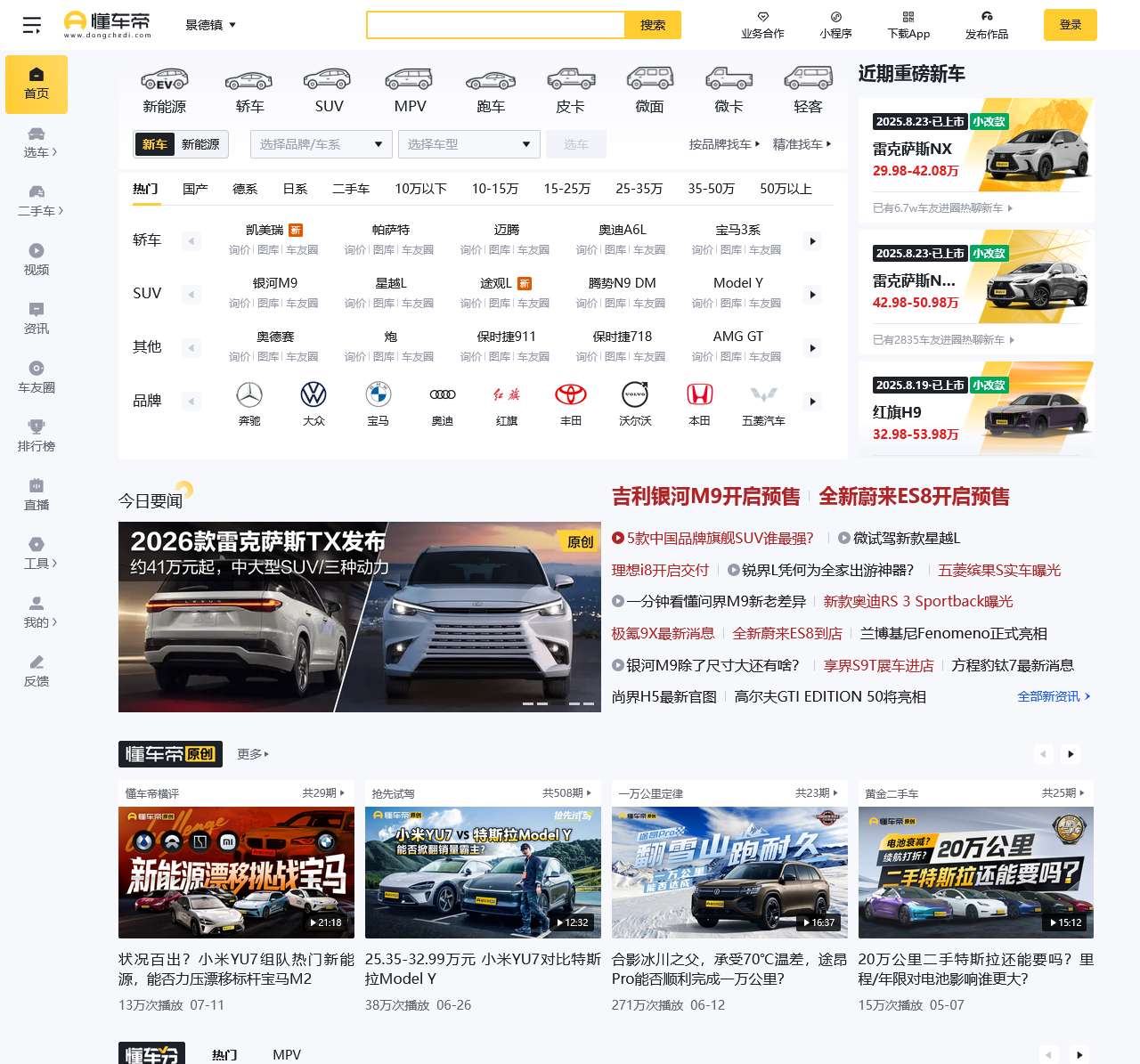Switch to the 10-15万 price tab
Image resolution: width=1140 pixels, height=1064 pixels.
point(495,189)
